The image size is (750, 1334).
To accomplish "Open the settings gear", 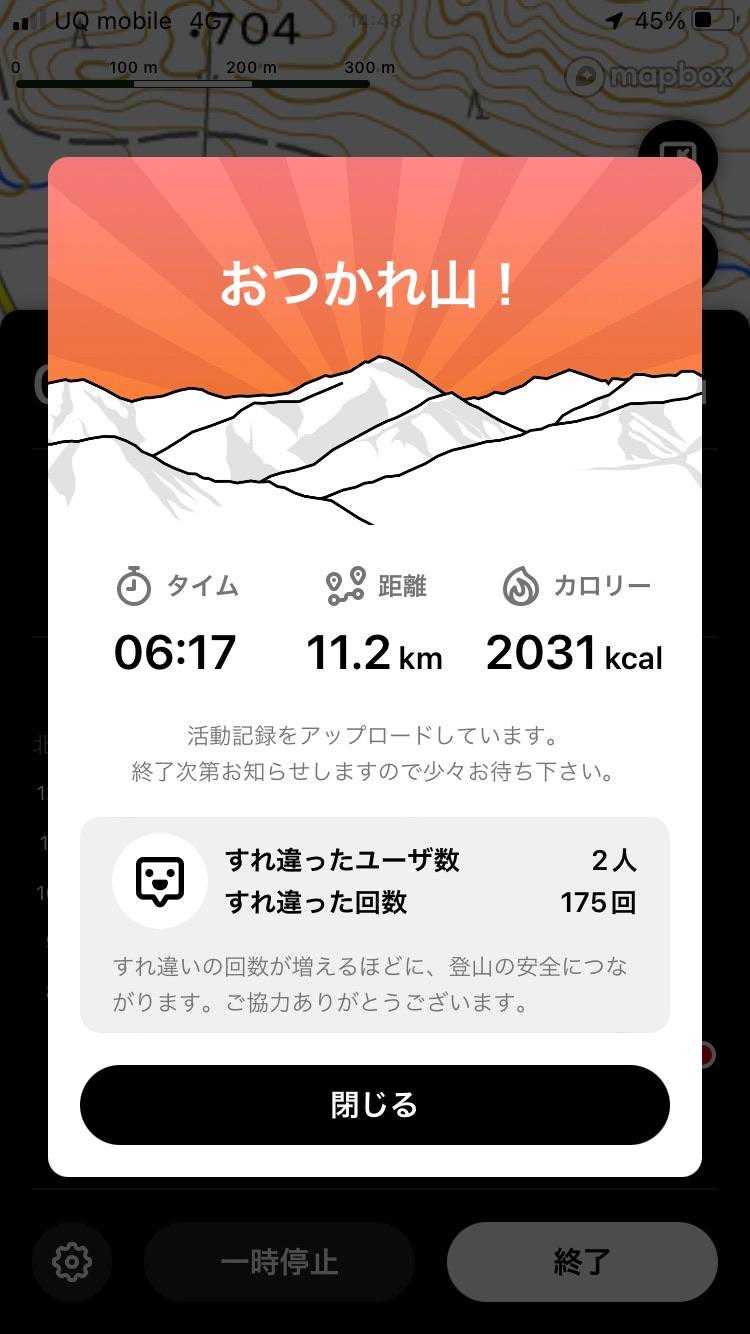I will 72,1262.
